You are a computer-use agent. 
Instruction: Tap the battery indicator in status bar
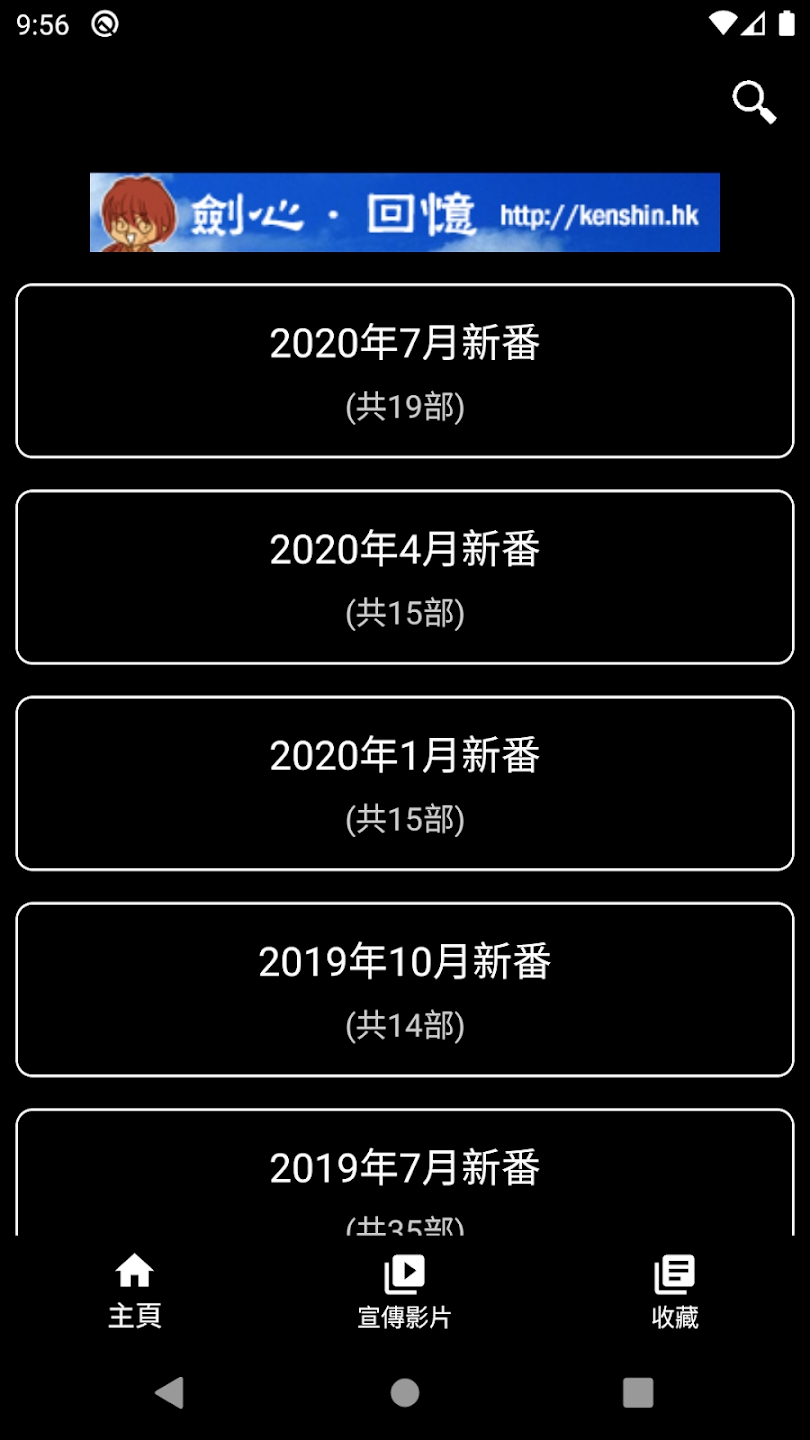[788, 23]
